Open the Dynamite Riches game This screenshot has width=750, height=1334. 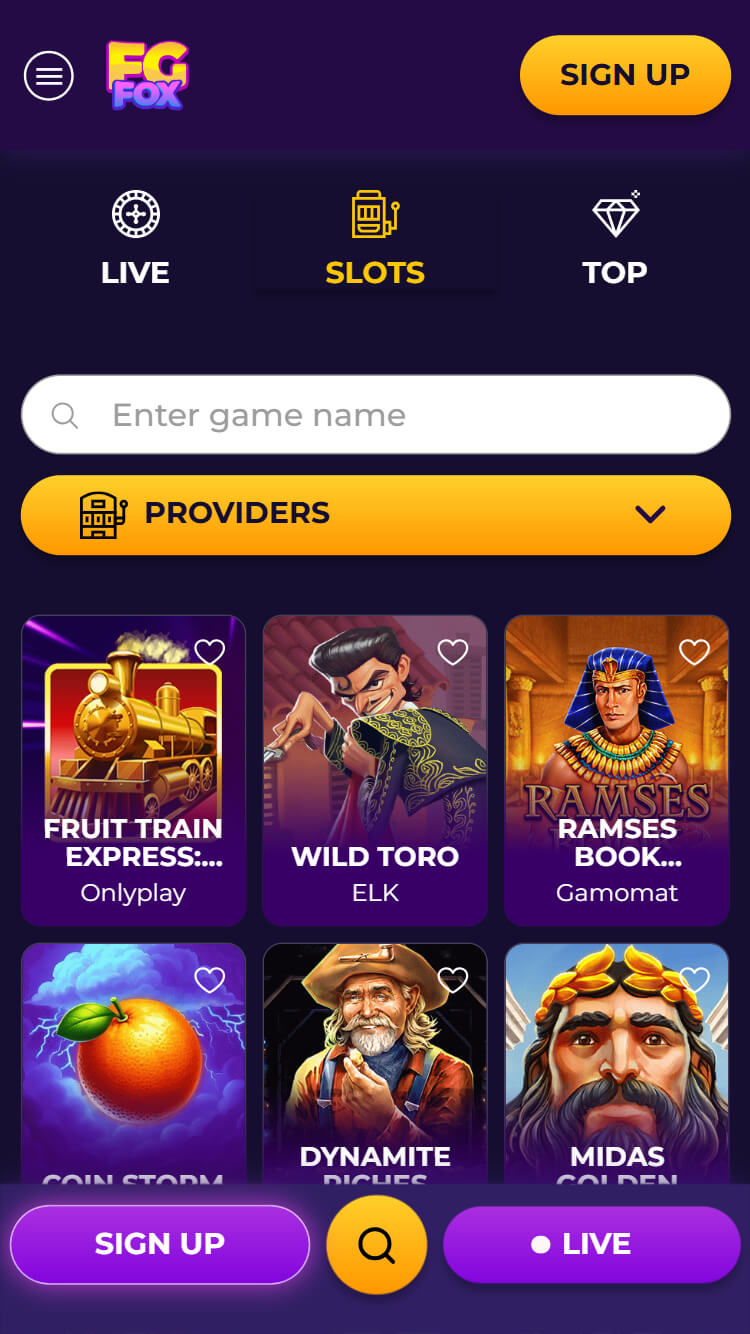(x=375, y=1062)
